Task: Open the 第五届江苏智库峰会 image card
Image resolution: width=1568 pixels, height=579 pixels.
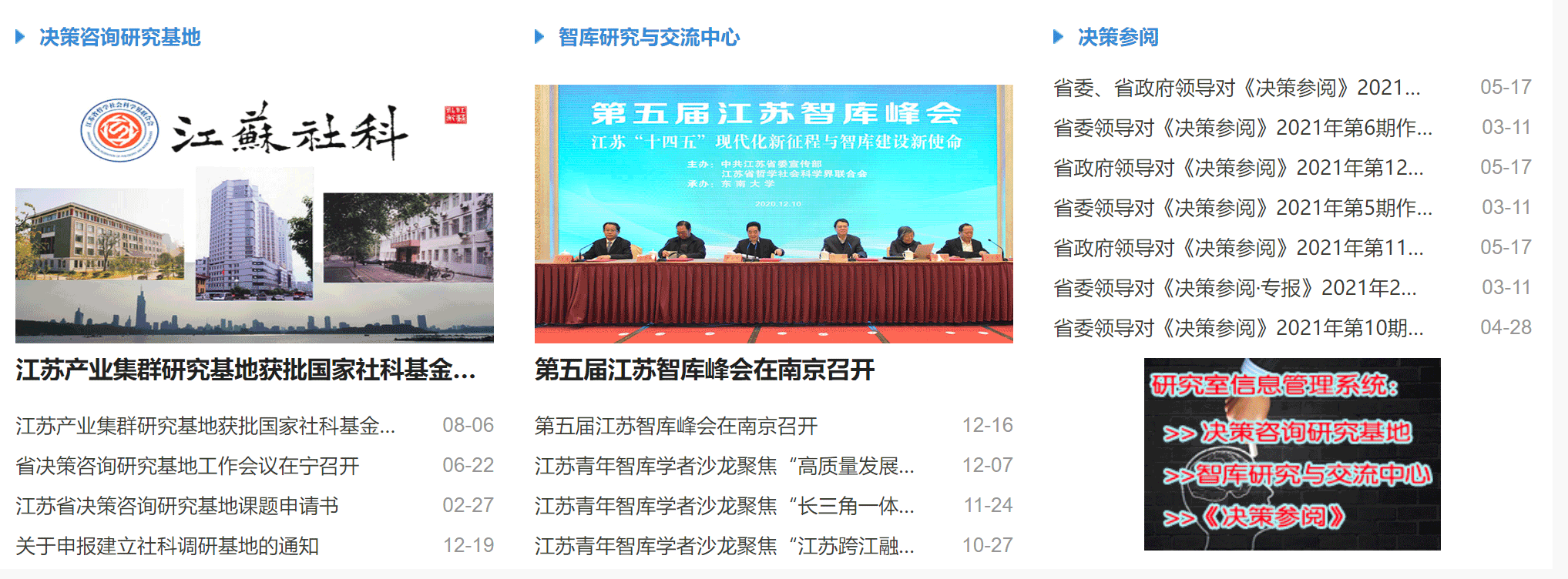Action: coord(774,214)
